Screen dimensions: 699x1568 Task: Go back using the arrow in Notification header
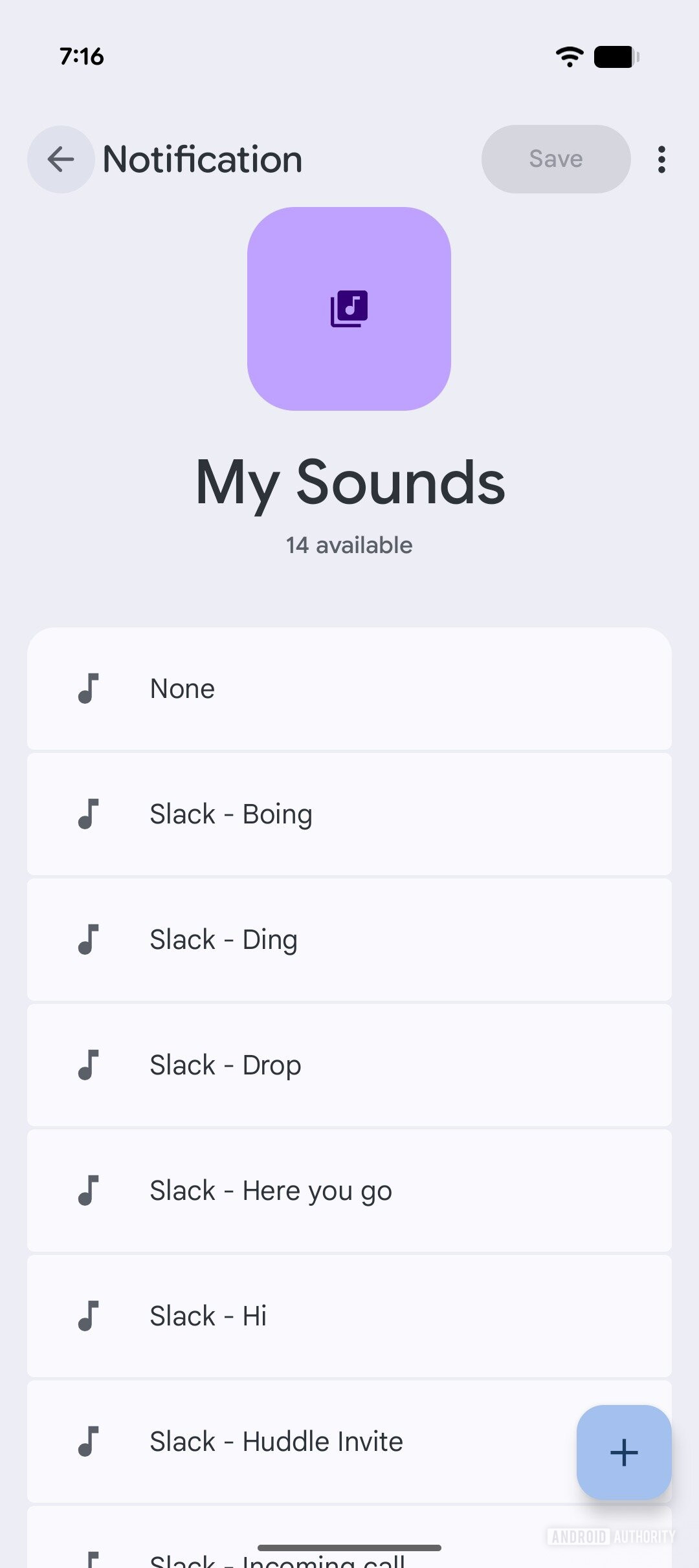(60, 159)
